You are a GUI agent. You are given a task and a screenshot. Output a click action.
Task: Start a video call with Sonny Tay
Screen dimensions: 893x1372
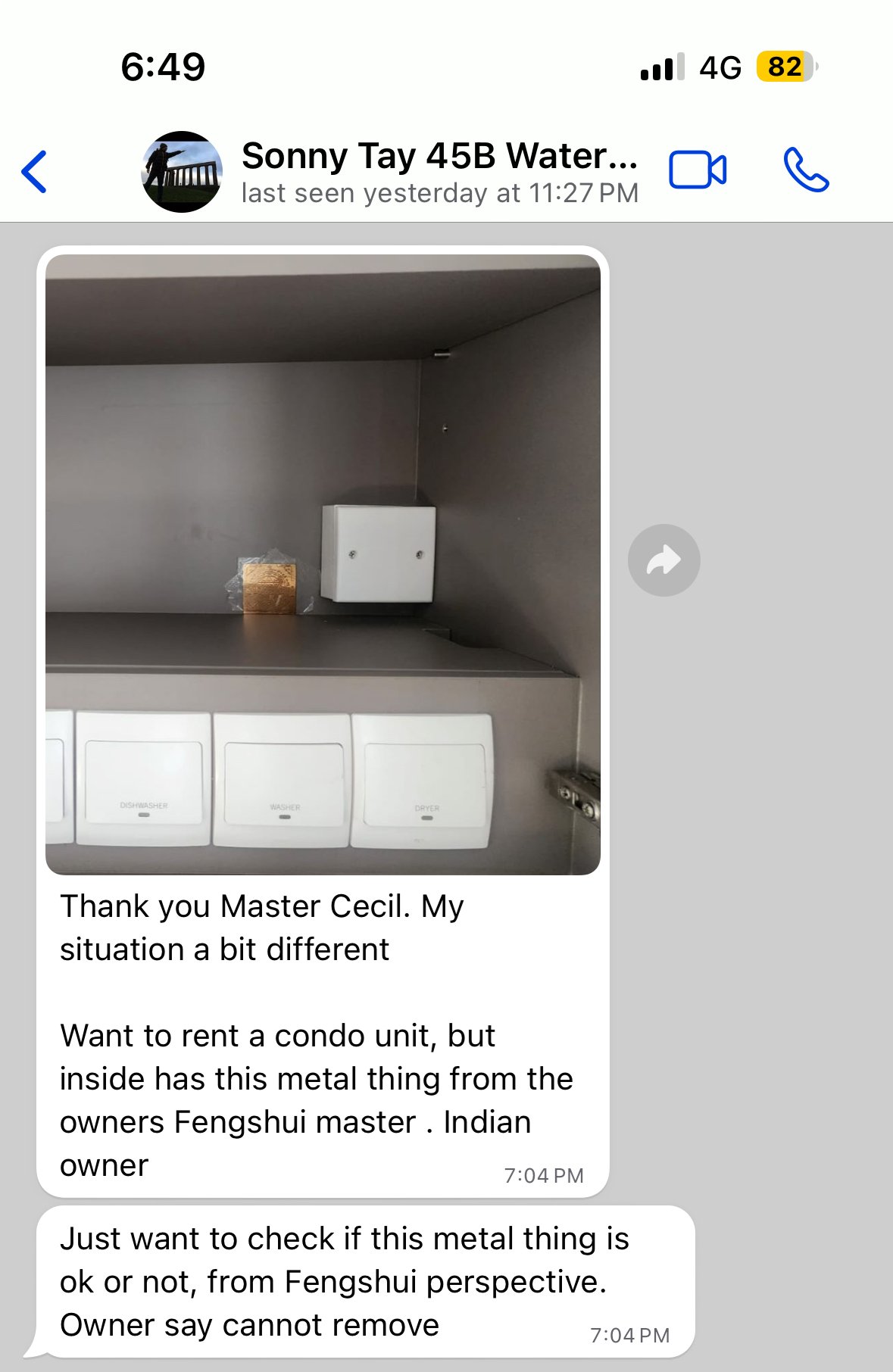point(697,170)
